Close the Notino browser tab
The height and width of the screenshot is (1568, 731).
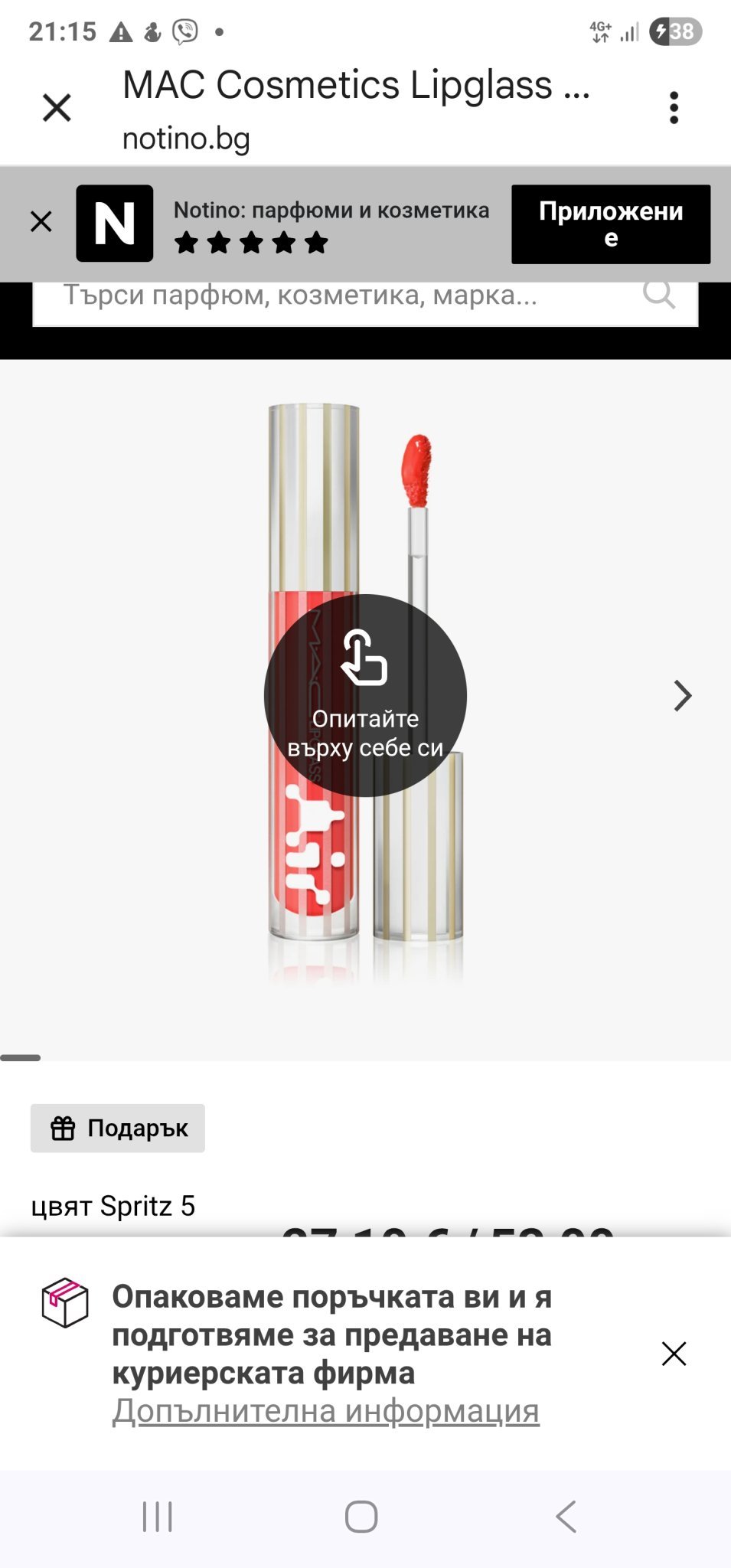click(x=57, y=107)
